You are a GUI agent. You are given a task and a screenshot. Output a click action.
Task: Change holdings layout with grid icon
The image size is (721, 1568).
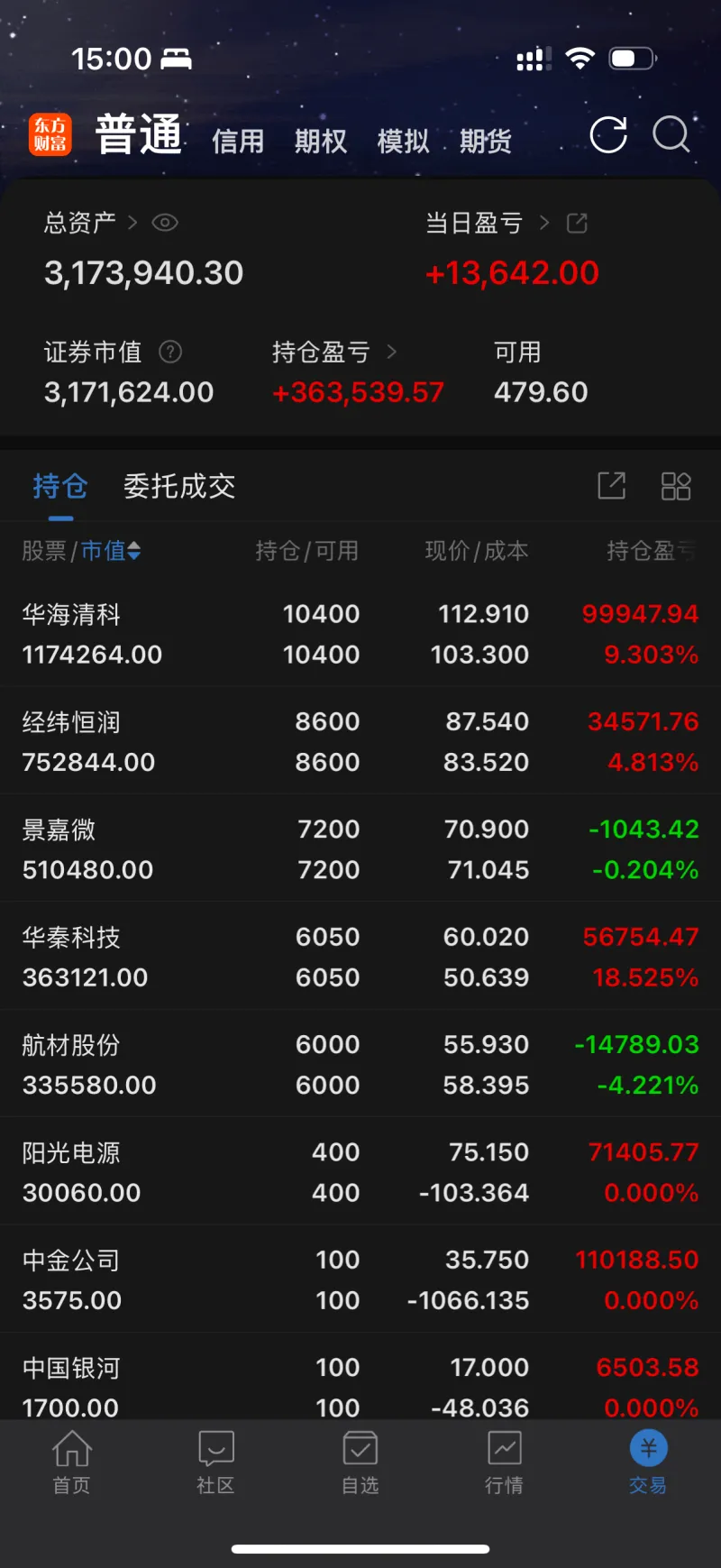click(x=676, y=486)
